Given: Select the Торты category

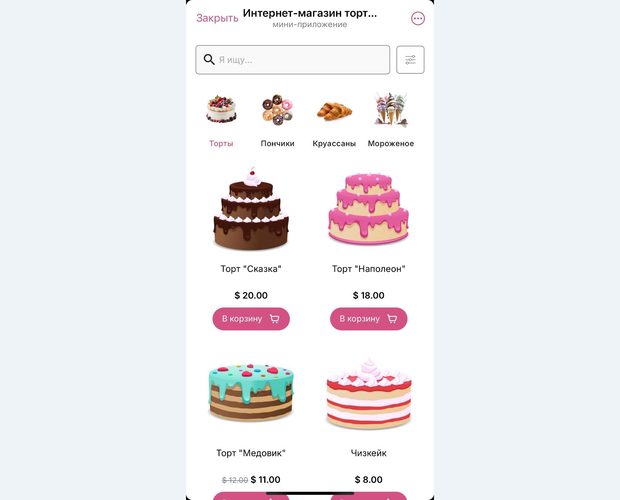Looking at the screenshot, I should click(221, 120).
